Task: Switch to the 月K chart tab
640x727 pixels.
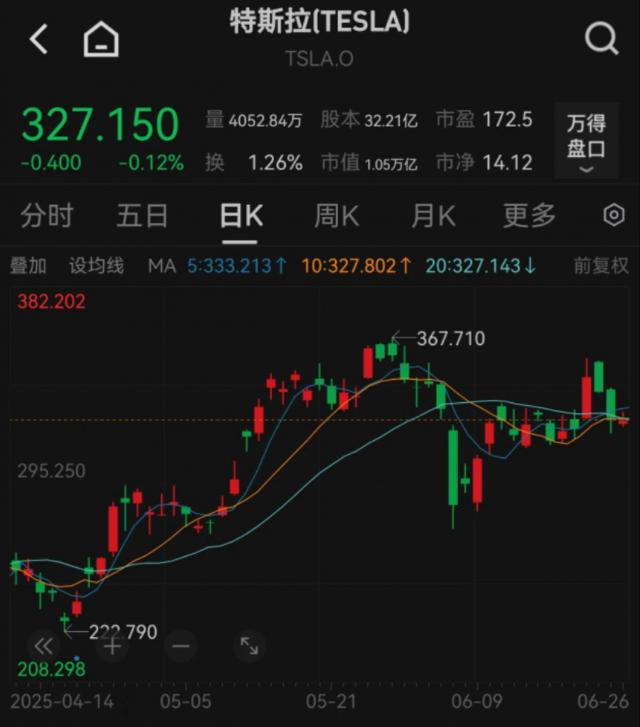Action: click(x=433, y=215)
